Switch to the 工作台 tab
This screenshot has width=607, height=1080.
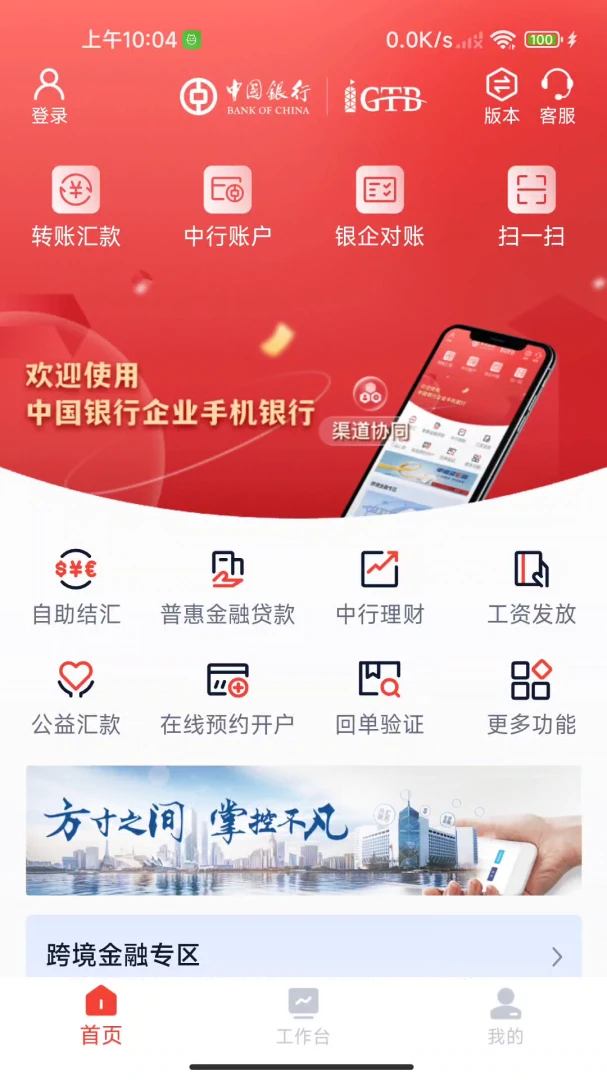(303, 1016)
